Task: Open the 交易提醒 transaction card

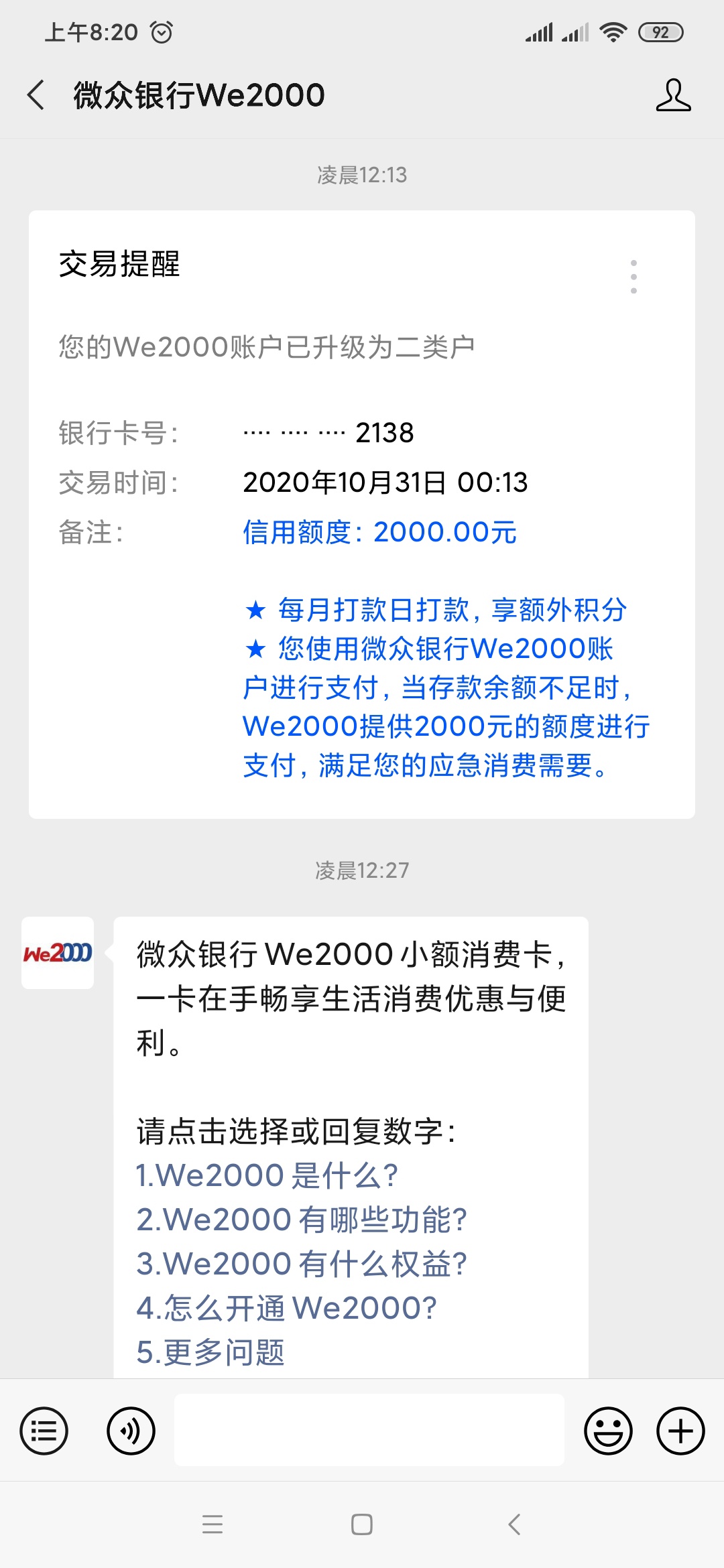Action: point(362,515)
